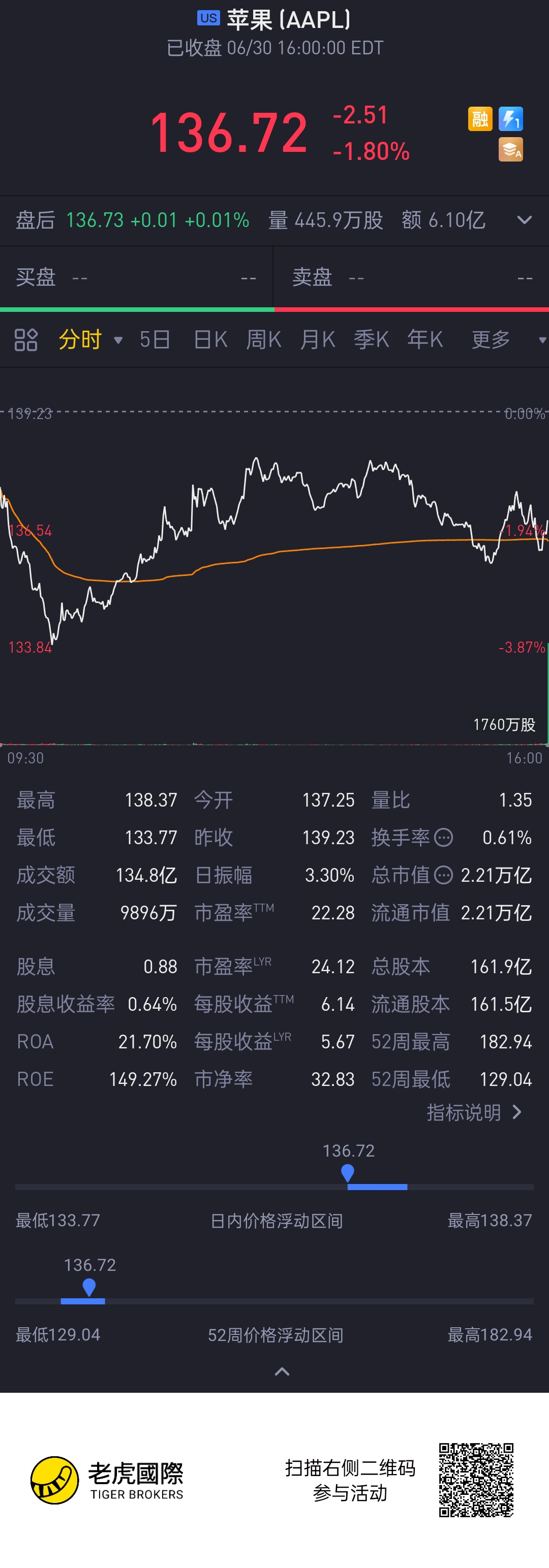Image resolution: width=549 pixels, height=1568 pixels.
Task: Open 指标说明 indicator explanation
Action: [x=474, y=1112]
